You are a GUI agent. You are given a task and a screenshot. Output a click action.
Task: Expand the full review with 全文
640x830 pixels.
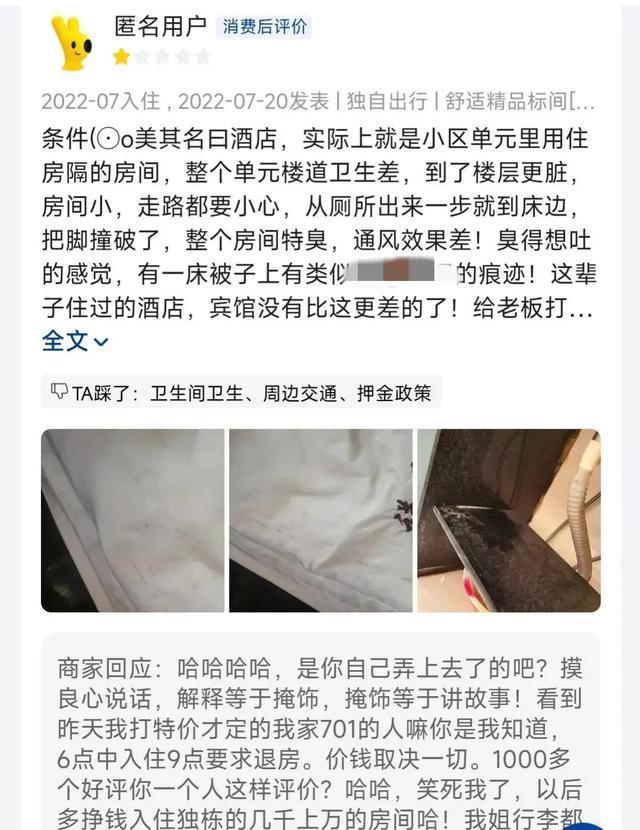tap(74, 342)
